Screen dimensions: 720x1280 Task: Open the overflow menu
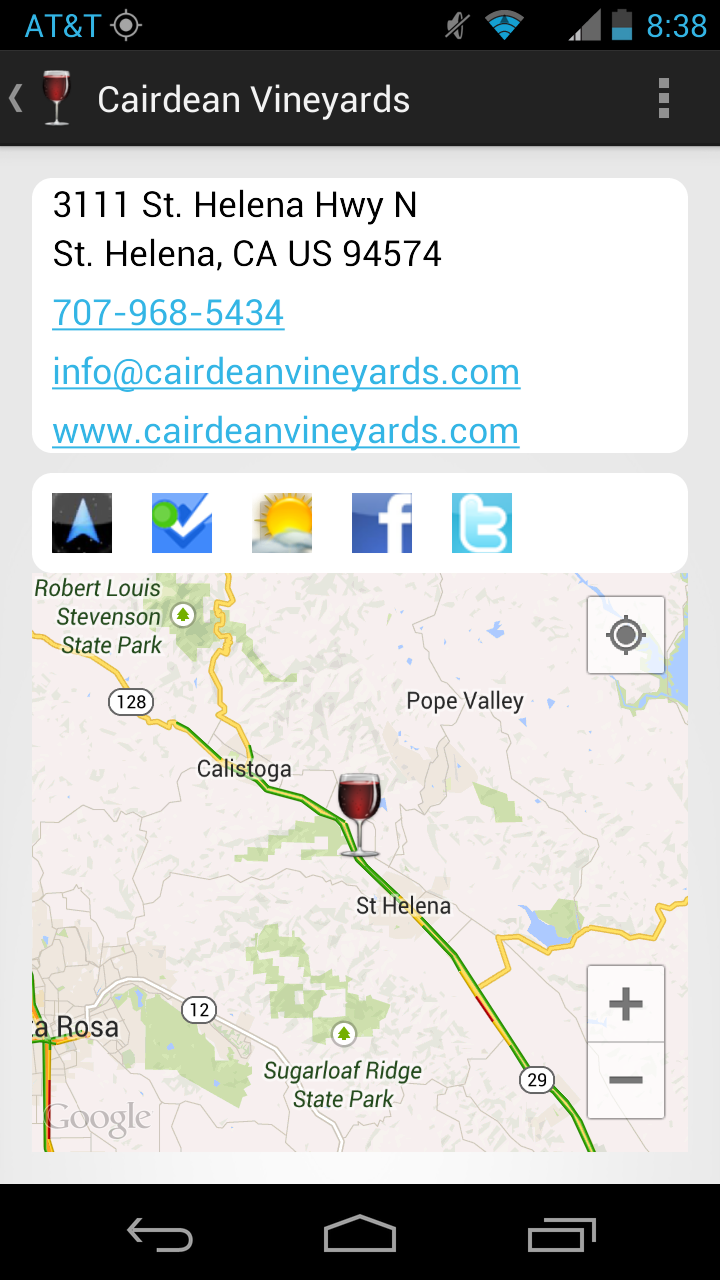663,99
